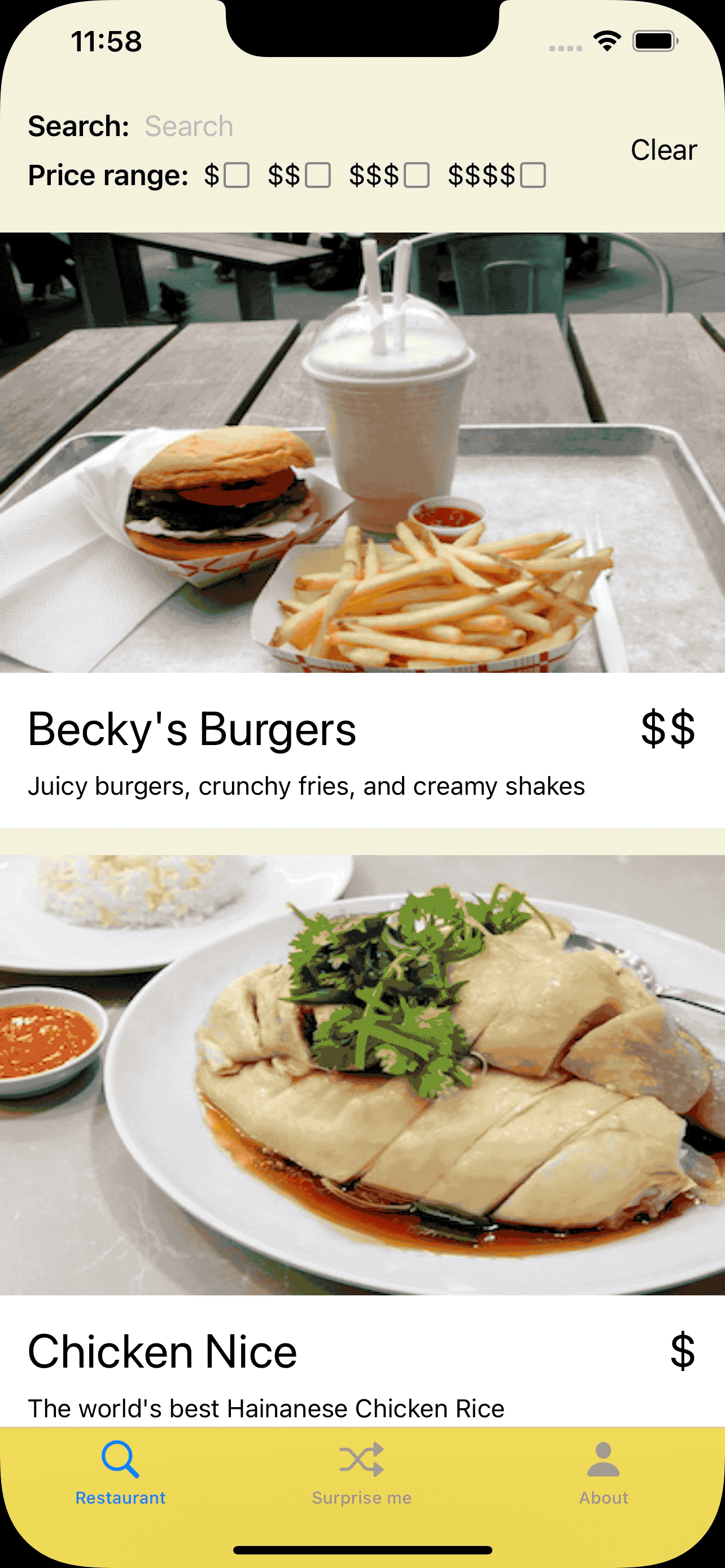This screenshot has height=1568, width=725.
Task: Select the Restaurant tab
Action: [120, 1473]
